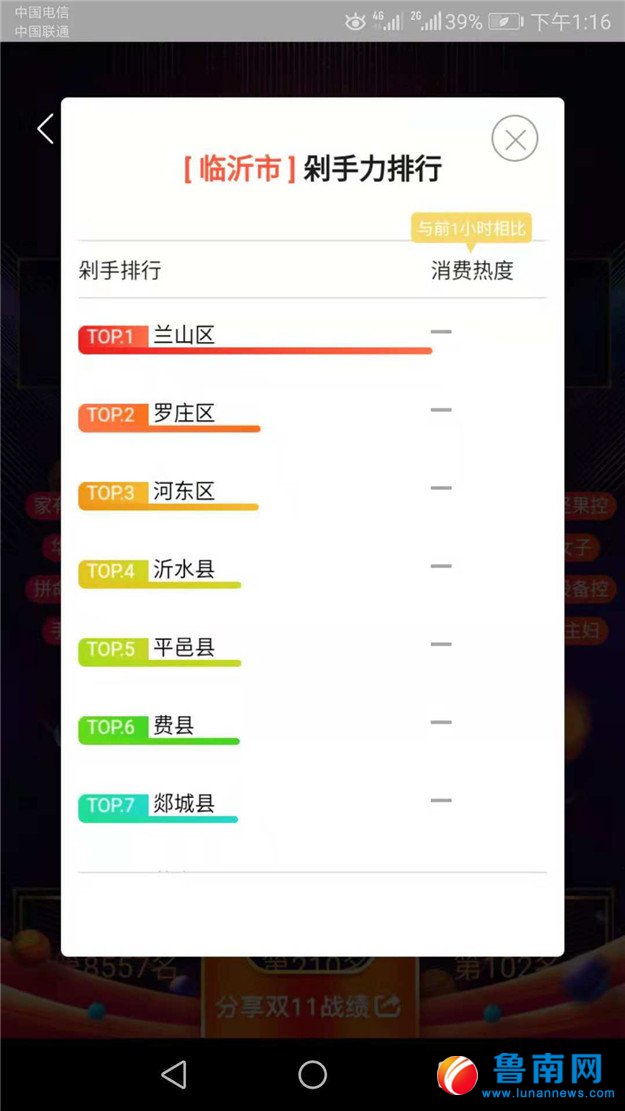Tap the system back button
The width and height of the screenshot is (625, 1111).
[x=174, y=1074]
